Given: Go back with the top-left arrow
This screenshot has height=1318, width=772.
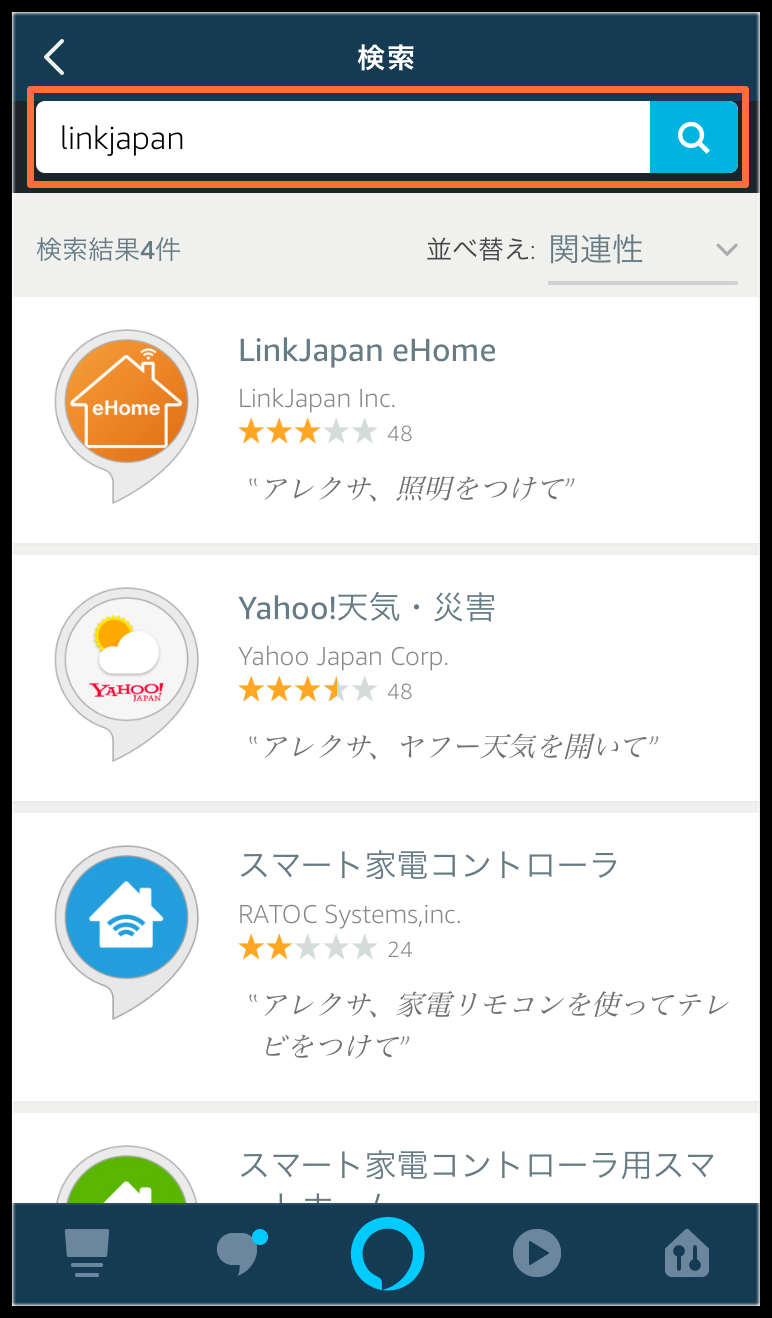Looking at the screenshot, I should (54, 57).
